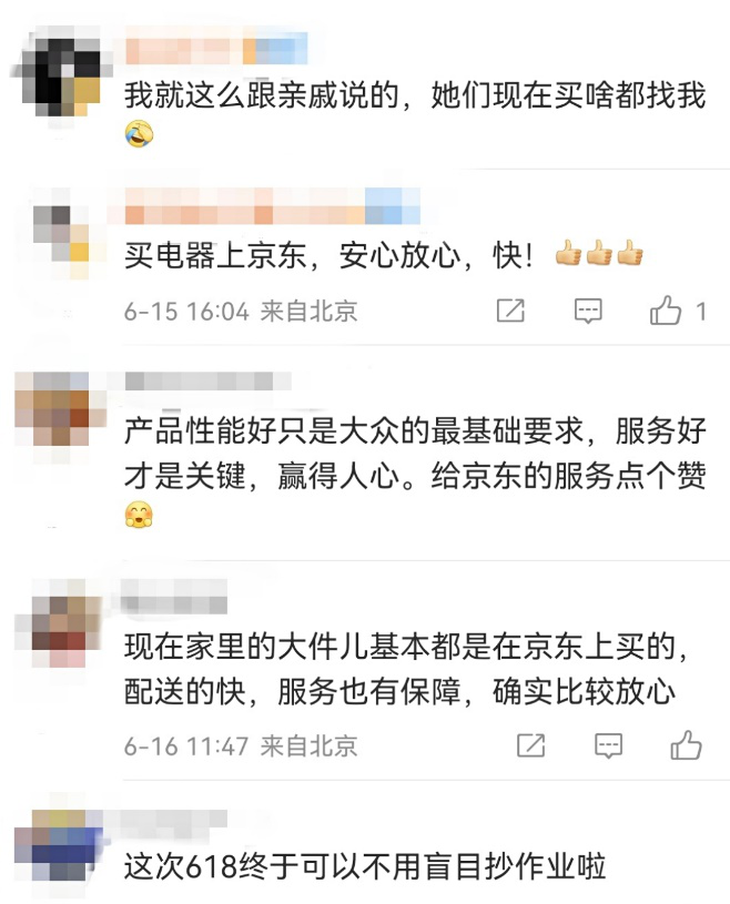Open avatar of the 产品性能好 commenter
This screenshot has height=904, width=730.
(61, 410)
